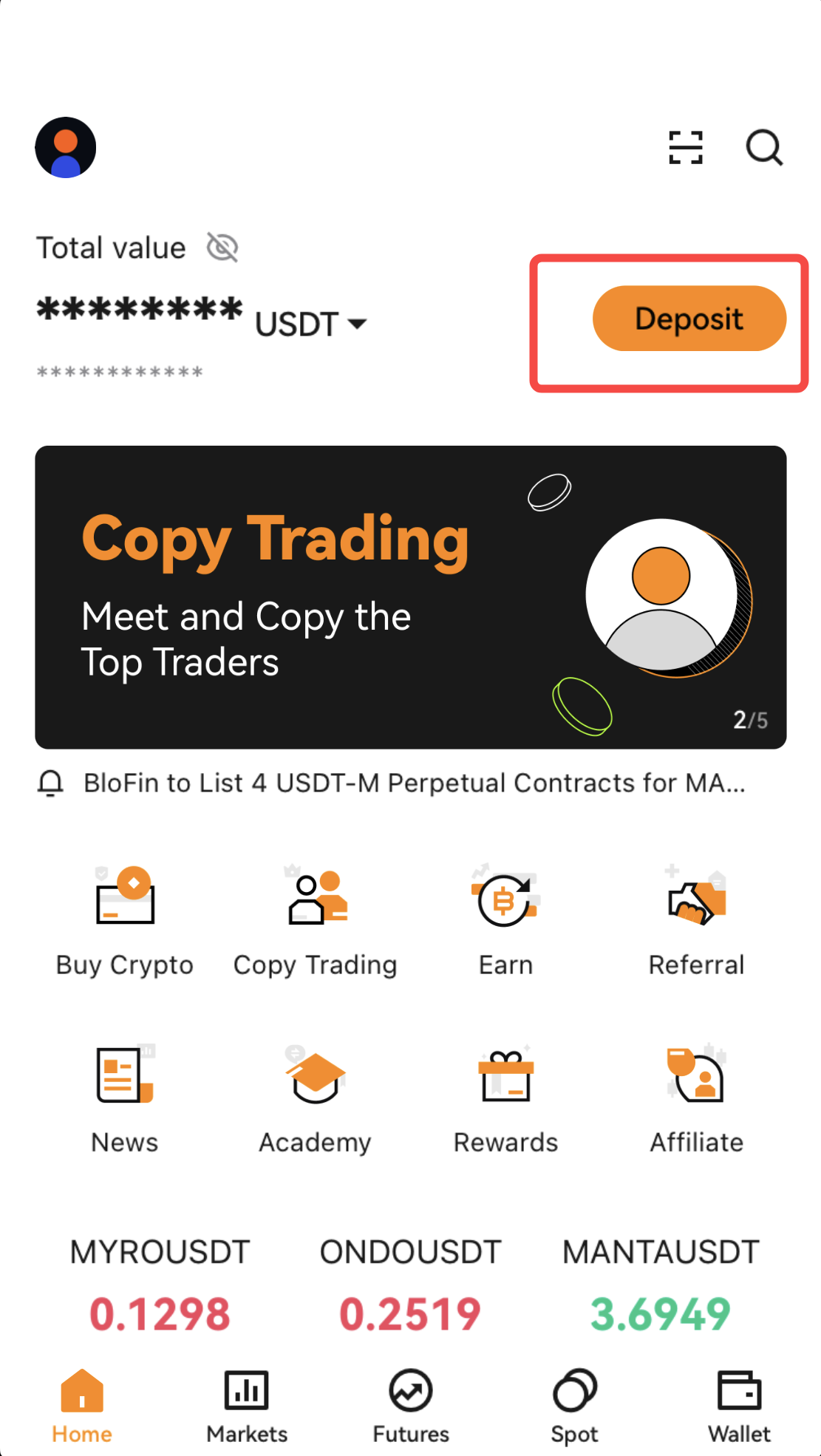This screenshot has width=821, height=1456.
Task: Open the Copy Trading banner
Action: click(x=410, y=597)
